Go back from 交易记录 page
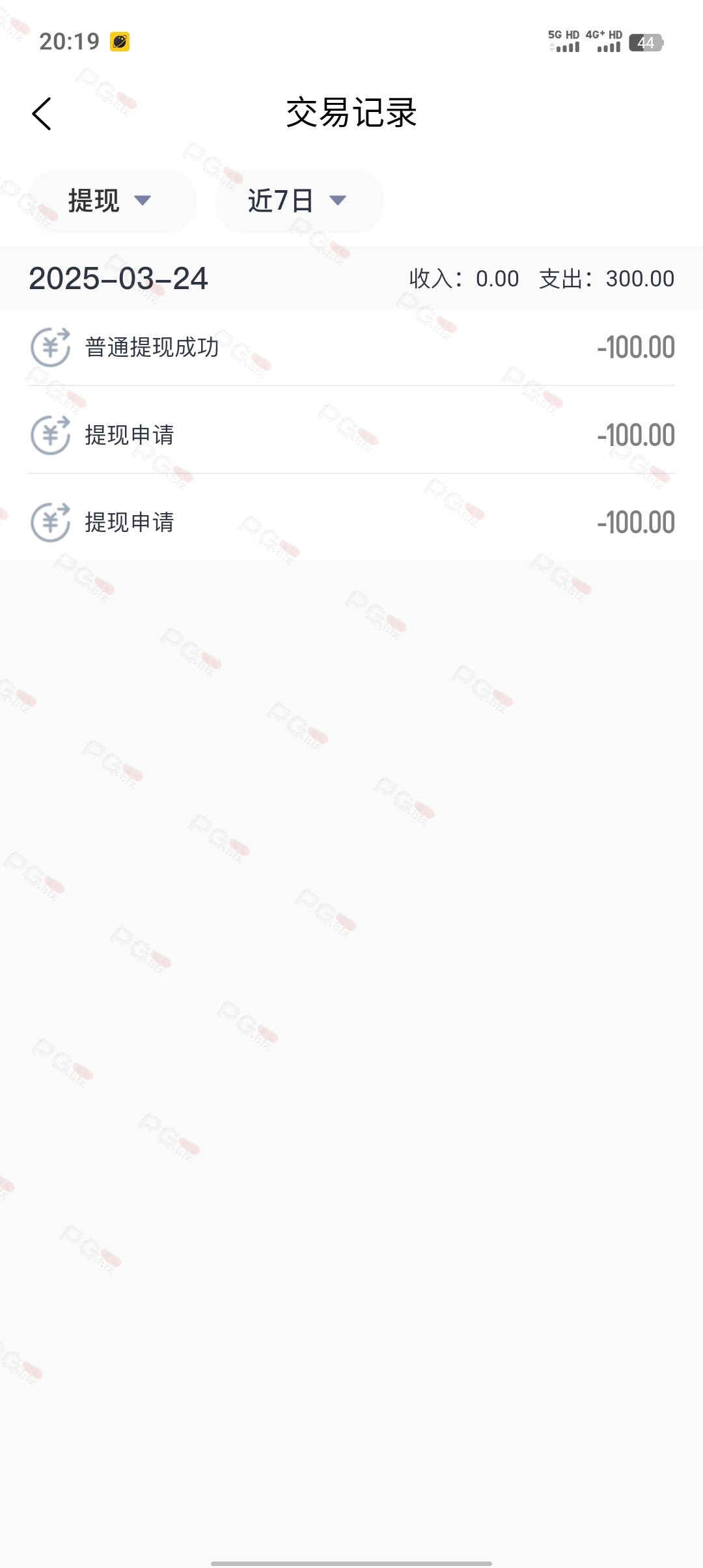 point(42,114)
